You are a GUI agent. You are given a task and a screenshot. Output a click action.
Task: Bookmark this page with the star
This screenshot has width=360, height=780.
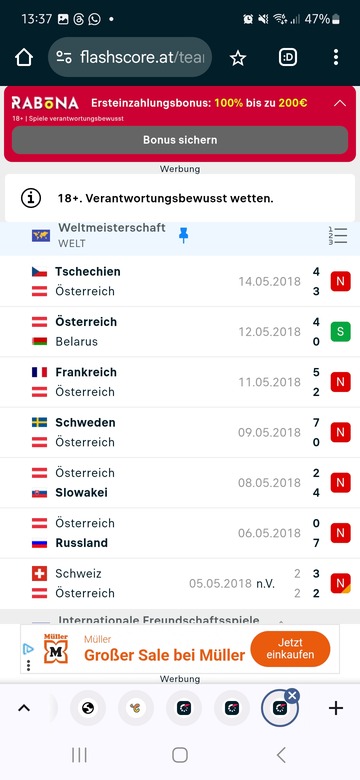click(238, 58)
